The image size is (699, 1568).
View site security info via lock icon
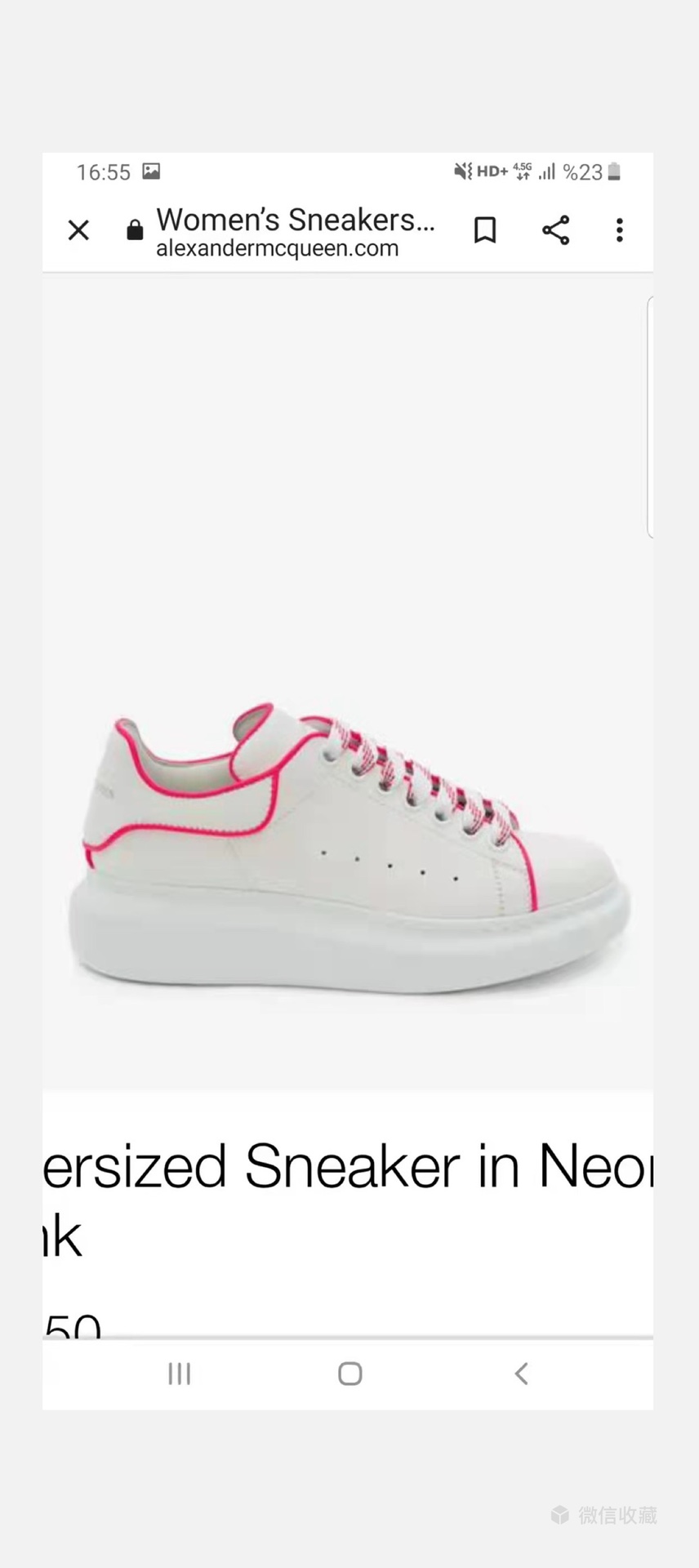click(x=135, y=231)
